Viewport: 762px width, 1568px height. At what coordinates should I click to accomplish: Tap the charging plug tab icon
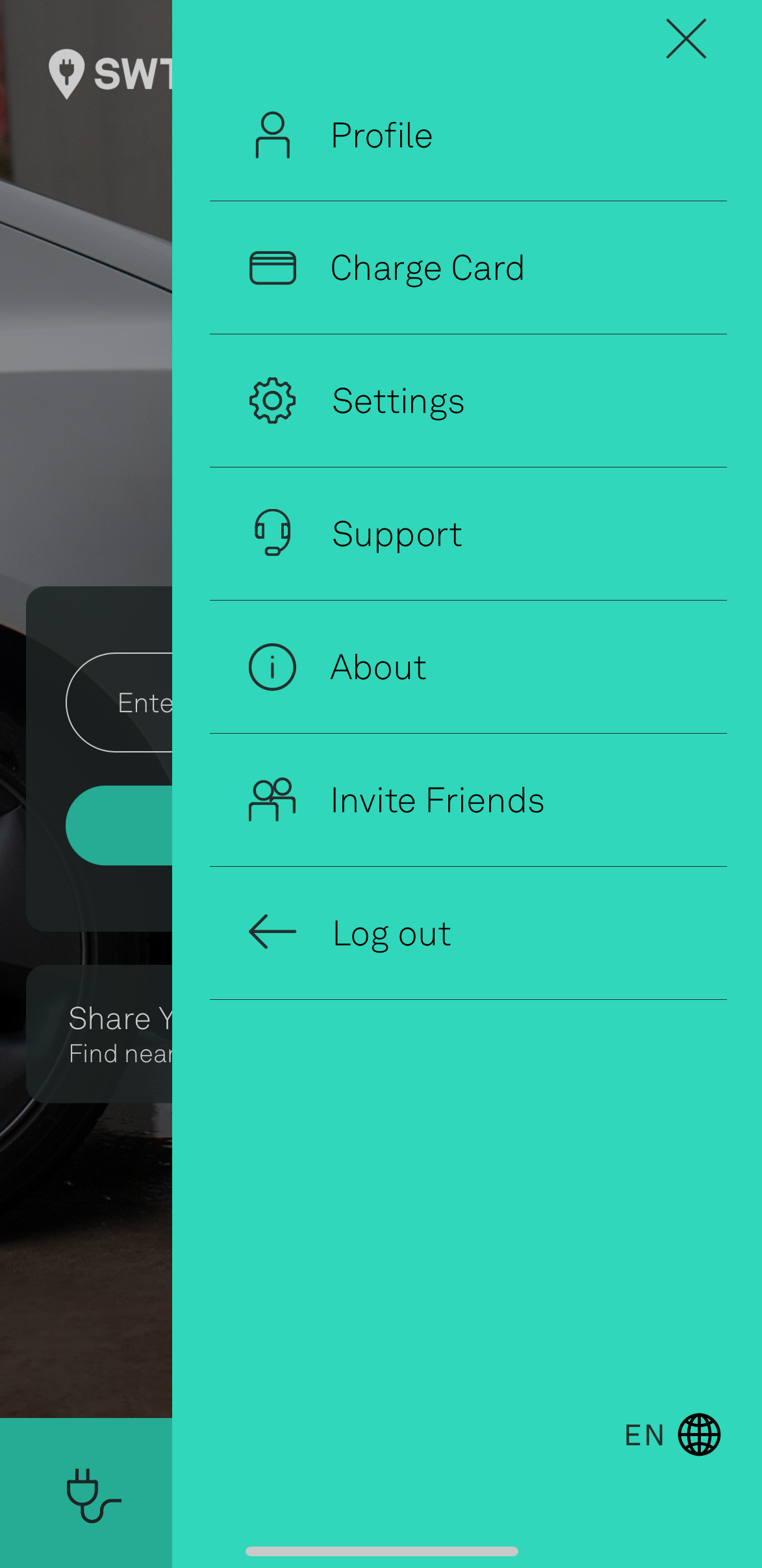coord(94,1495)
